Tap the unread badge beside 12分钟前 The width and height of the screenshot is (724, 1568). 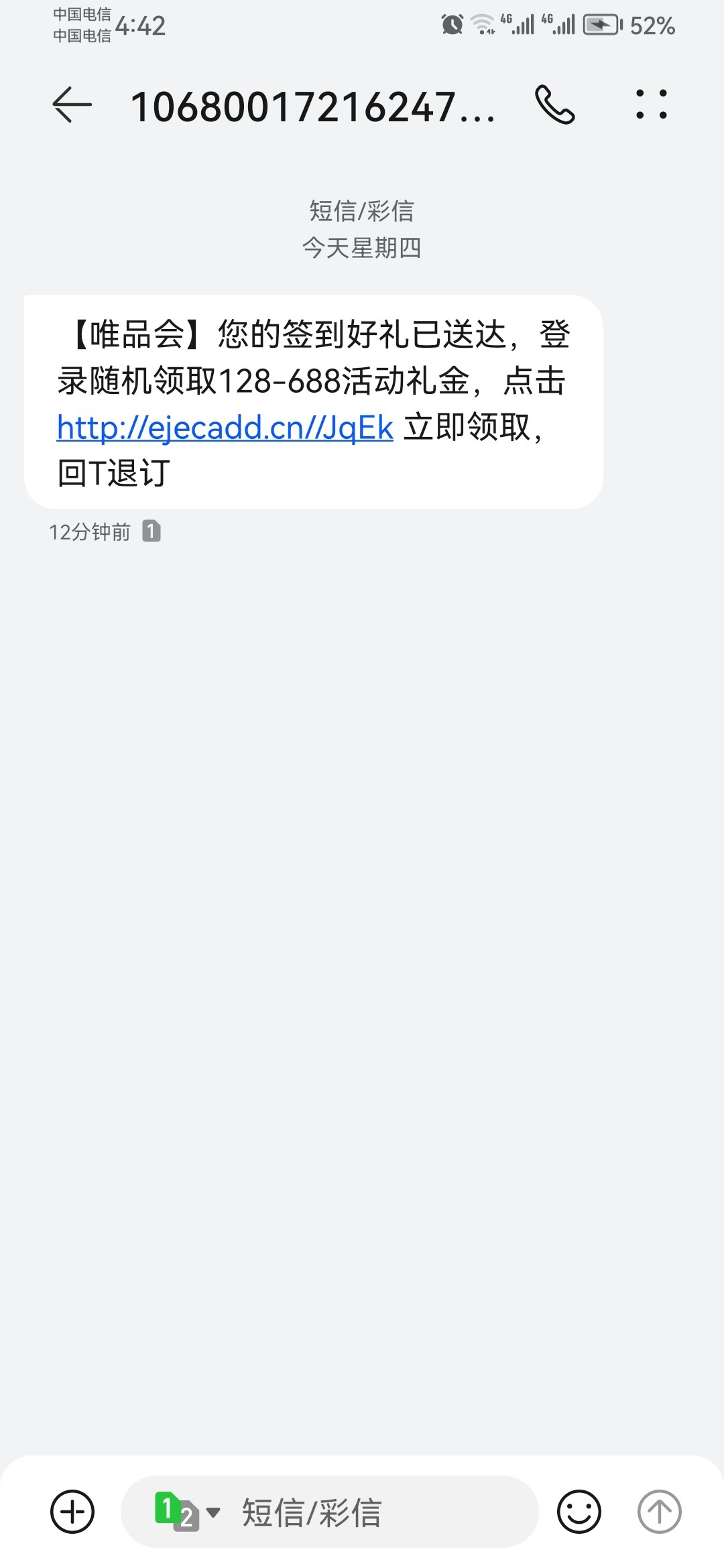tap(153, 530)
